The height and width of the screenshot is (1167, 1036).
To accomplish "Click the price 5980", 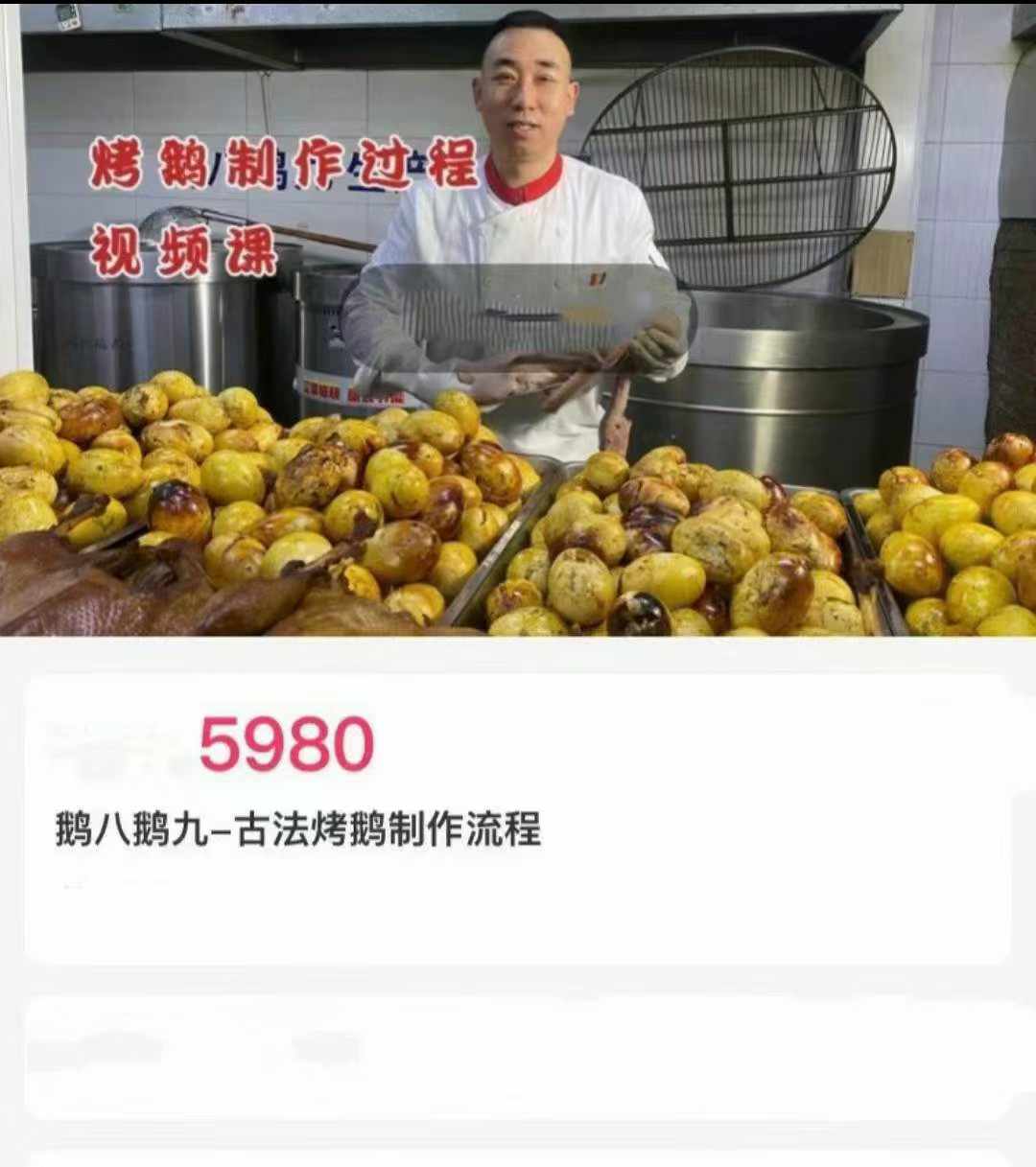I will (288, 743).
